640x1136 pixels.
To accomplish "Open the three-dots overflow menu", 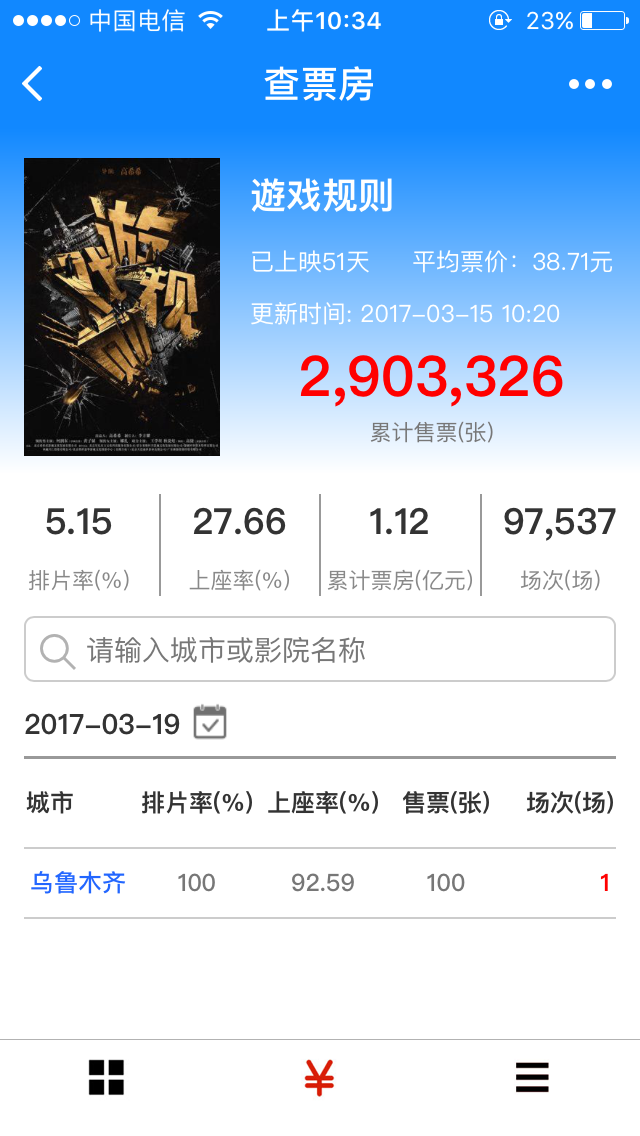I will pos(590,84).
